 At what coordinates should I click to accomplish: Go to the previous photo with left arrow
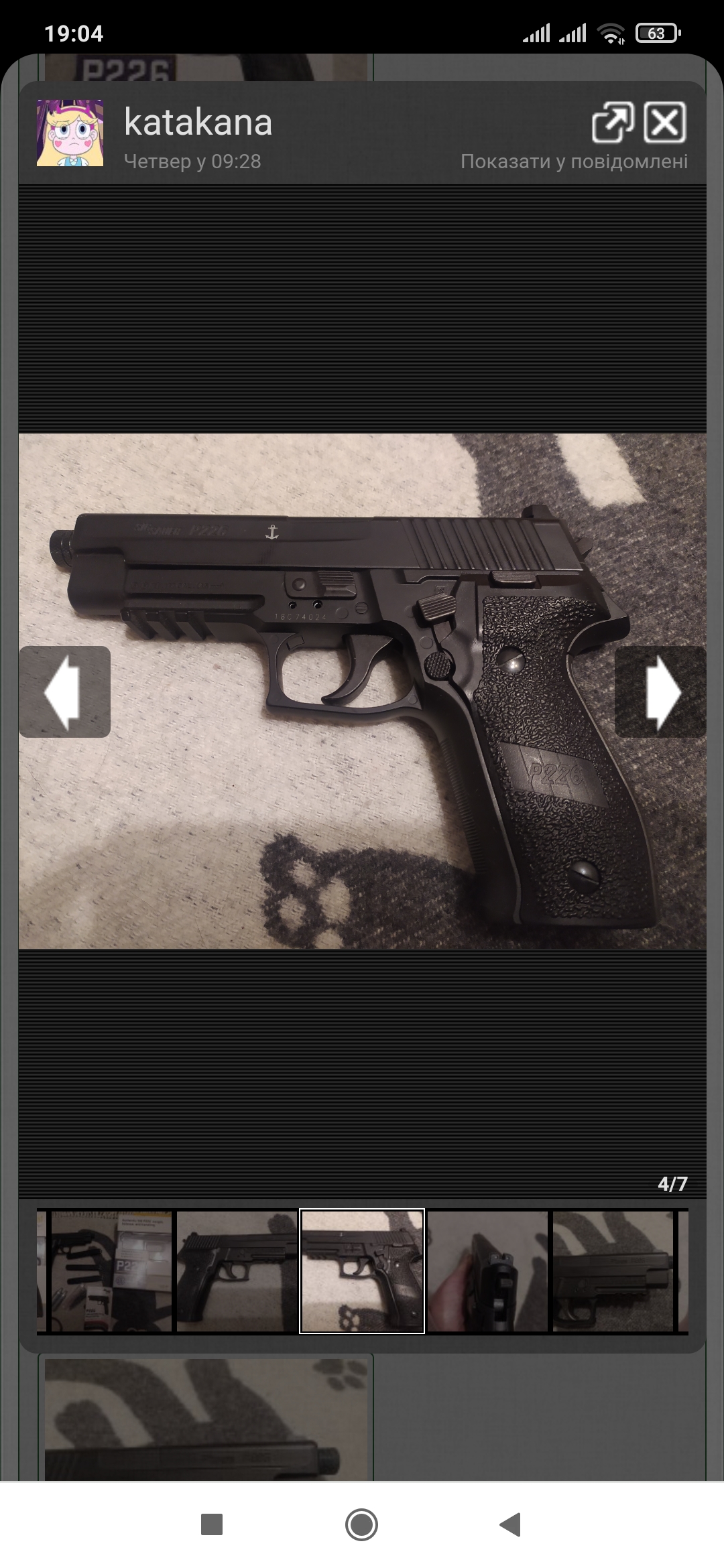[x=64, y=692]
